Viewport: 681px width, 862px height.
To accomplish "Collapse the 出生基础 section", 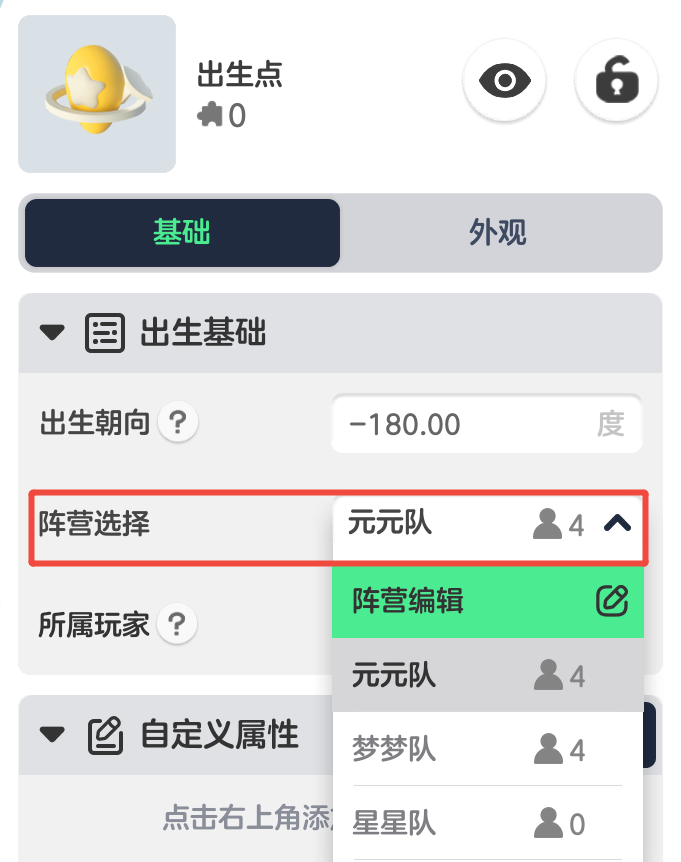I will 52,333.
